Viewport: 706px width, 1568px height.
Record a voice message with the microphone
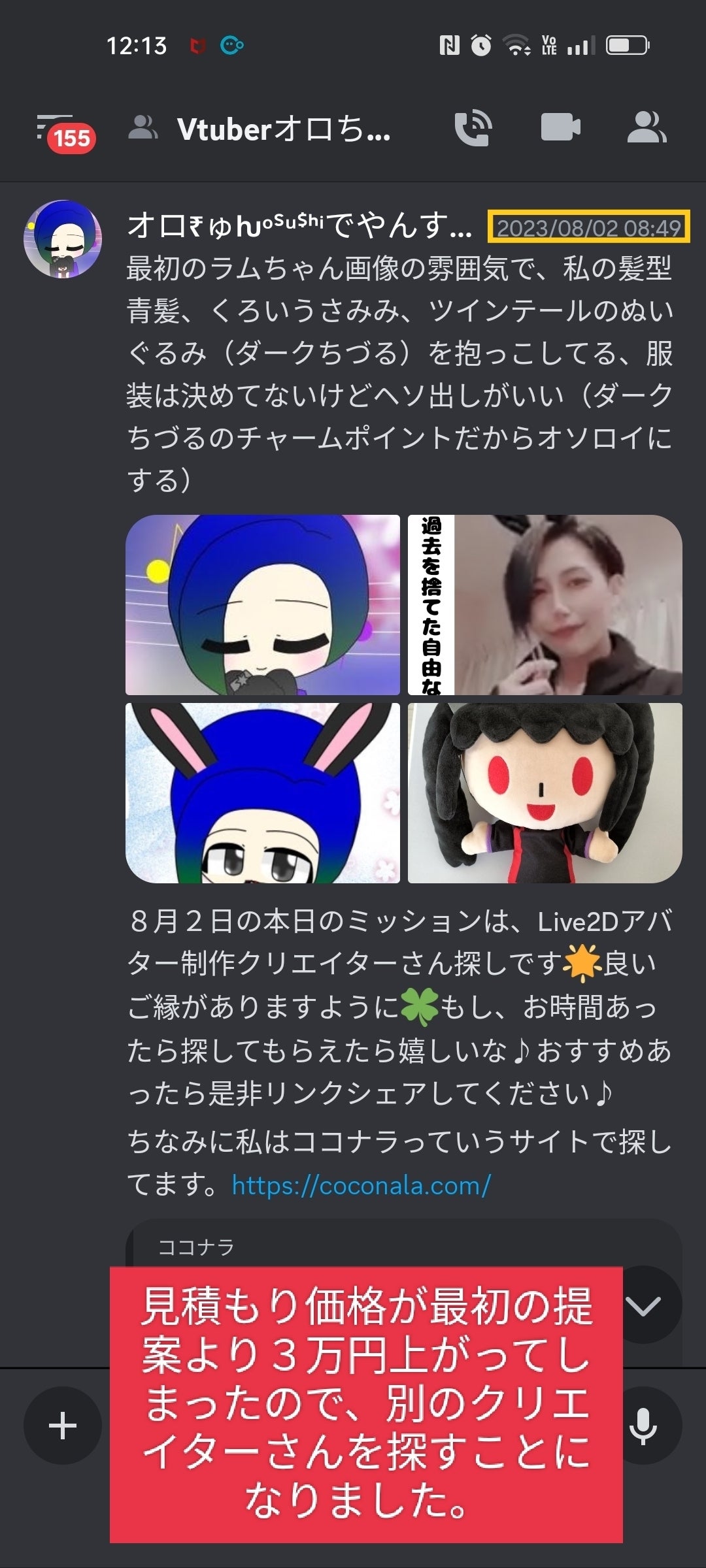(x=643, y=1425)
